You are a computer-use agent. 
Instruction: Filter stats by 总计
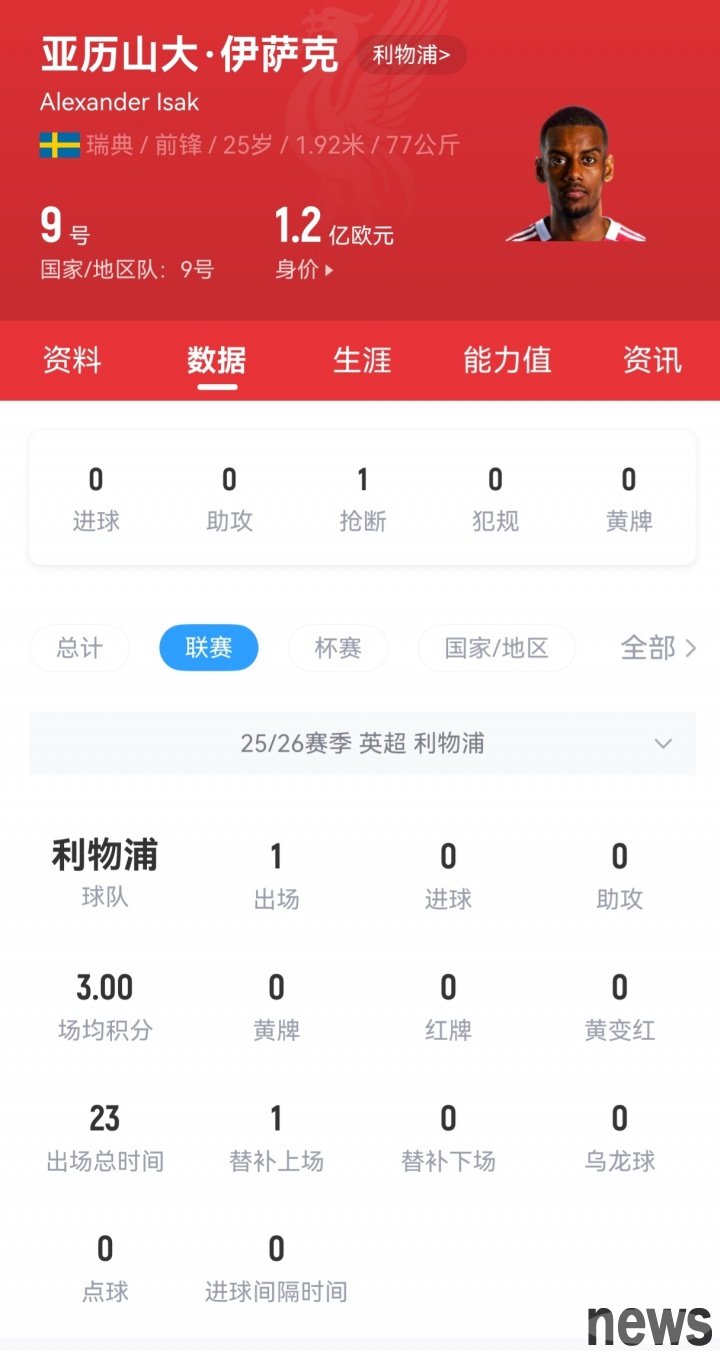tap(80, 648)
